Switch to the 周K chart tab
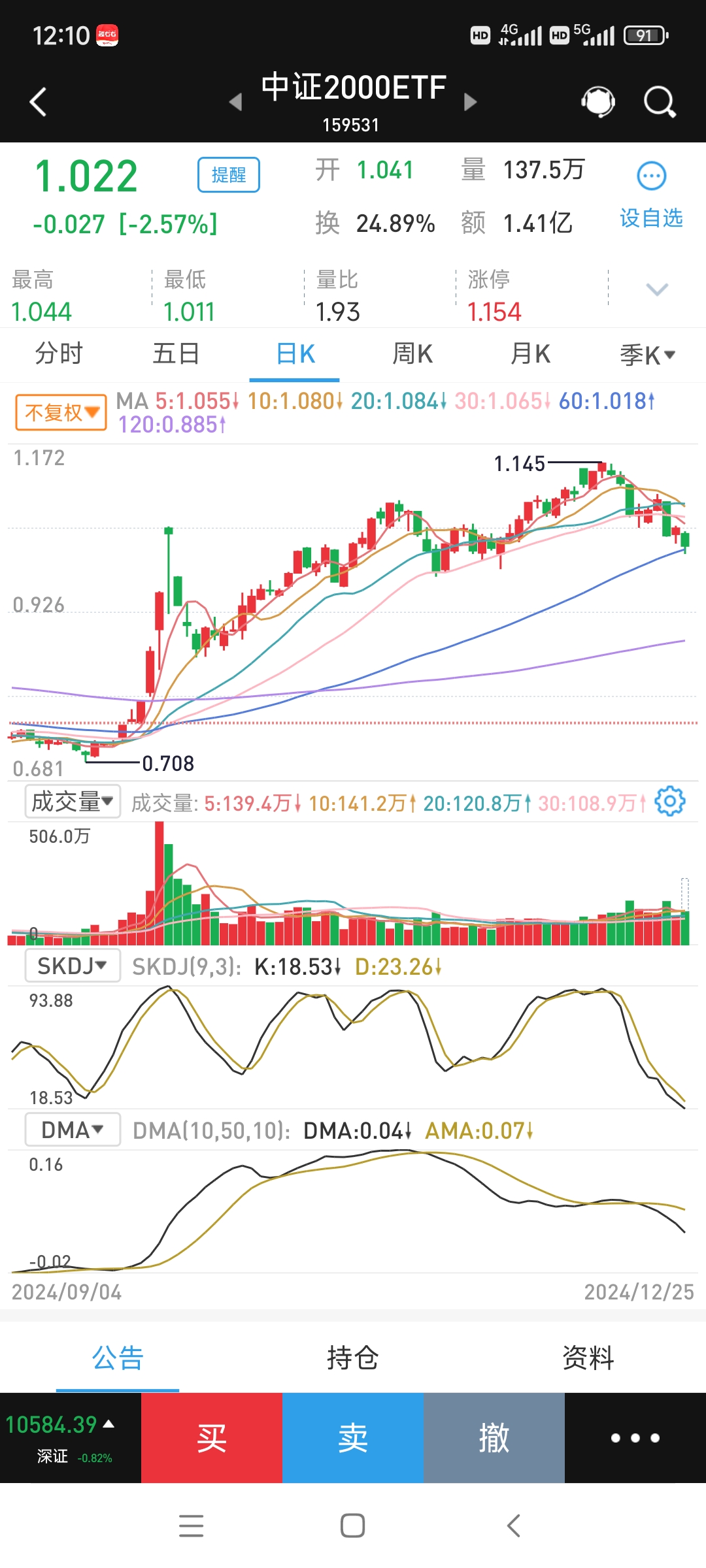The height and width of the screenshot is (1568, 706). click(x=411, y=353)
